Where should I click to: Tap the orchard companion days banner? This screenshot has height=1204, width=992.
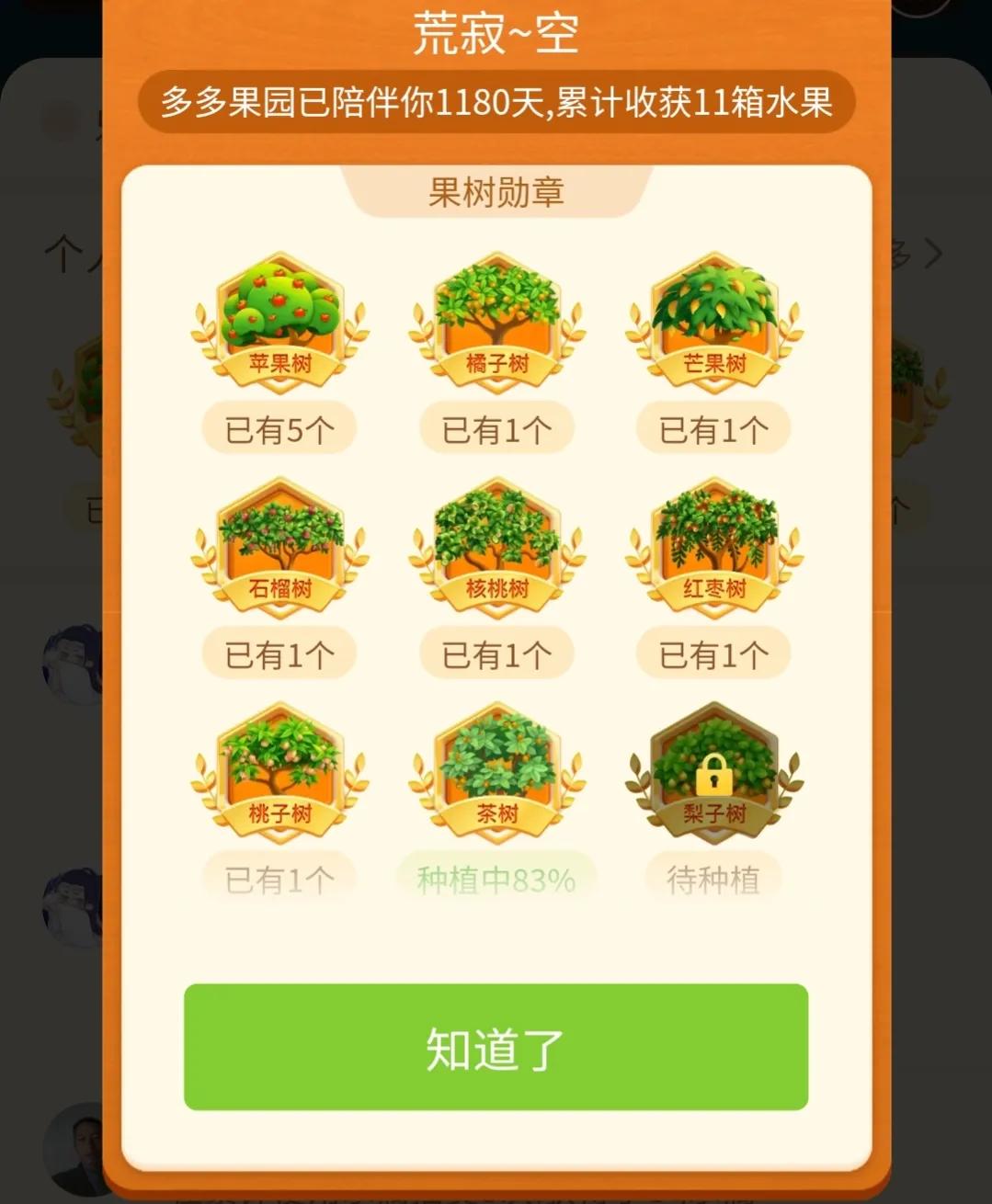(496, 104)
